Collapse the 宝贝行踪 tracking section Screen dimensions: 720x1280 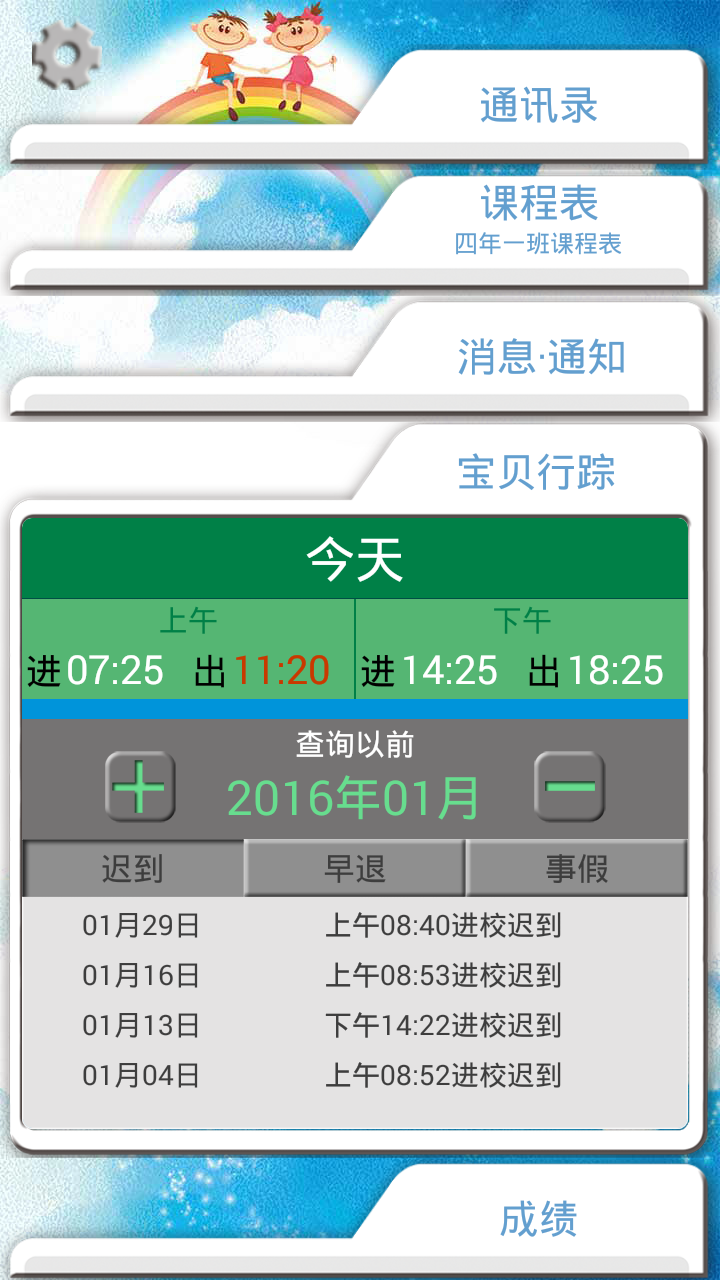click(x=536, y=472)
